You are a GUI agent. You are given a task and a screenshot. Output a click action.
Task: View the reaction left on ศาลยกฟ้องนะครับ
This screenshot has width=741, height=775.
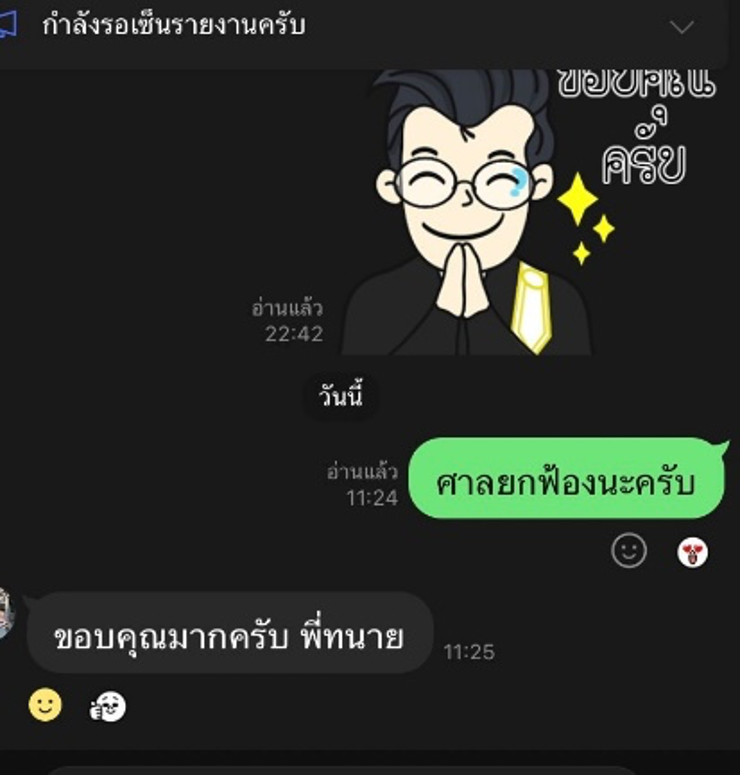(692, 552)
